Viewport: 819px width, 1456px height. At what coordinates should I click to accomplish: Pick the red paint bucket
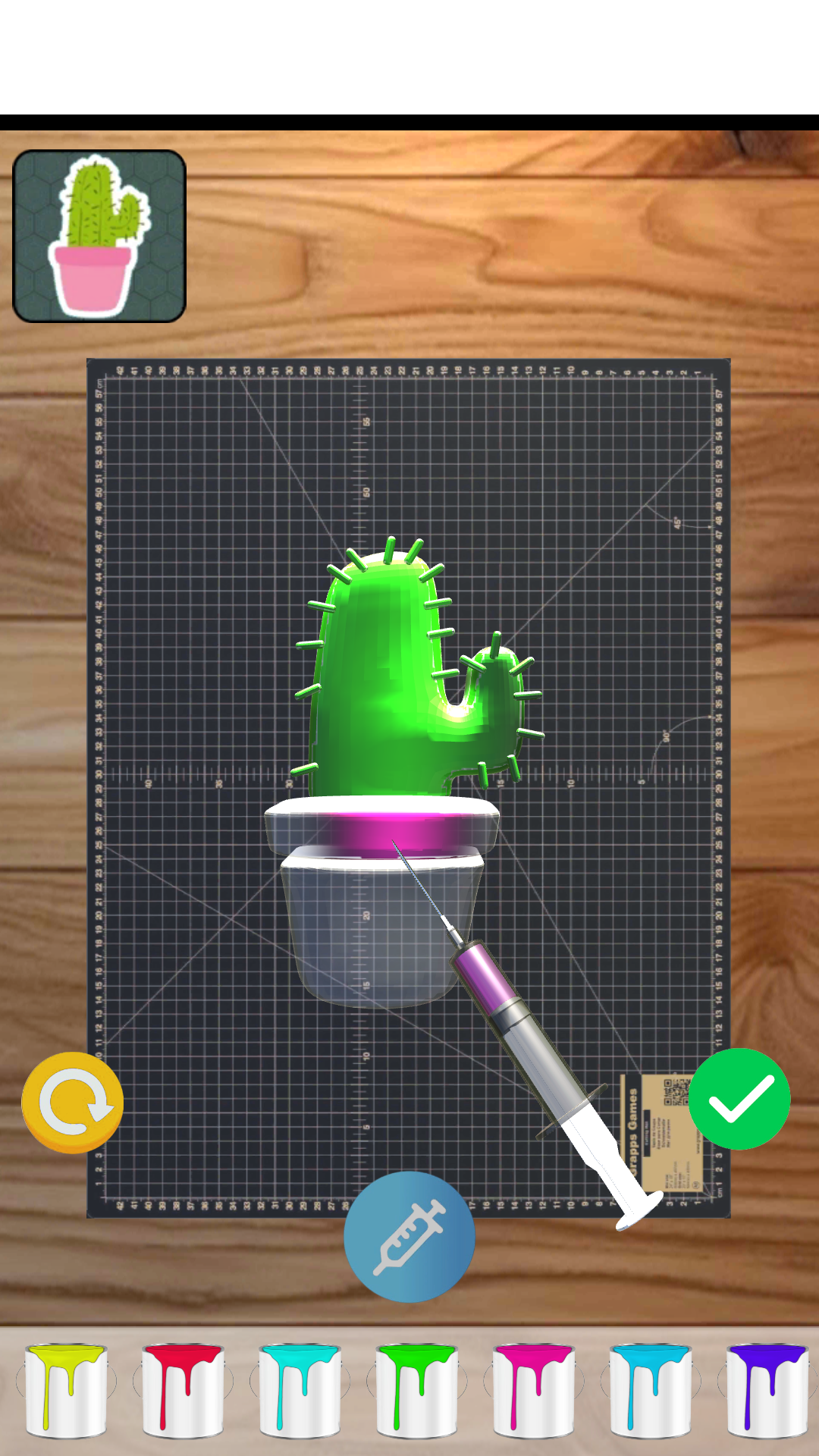pos(183,1390)
